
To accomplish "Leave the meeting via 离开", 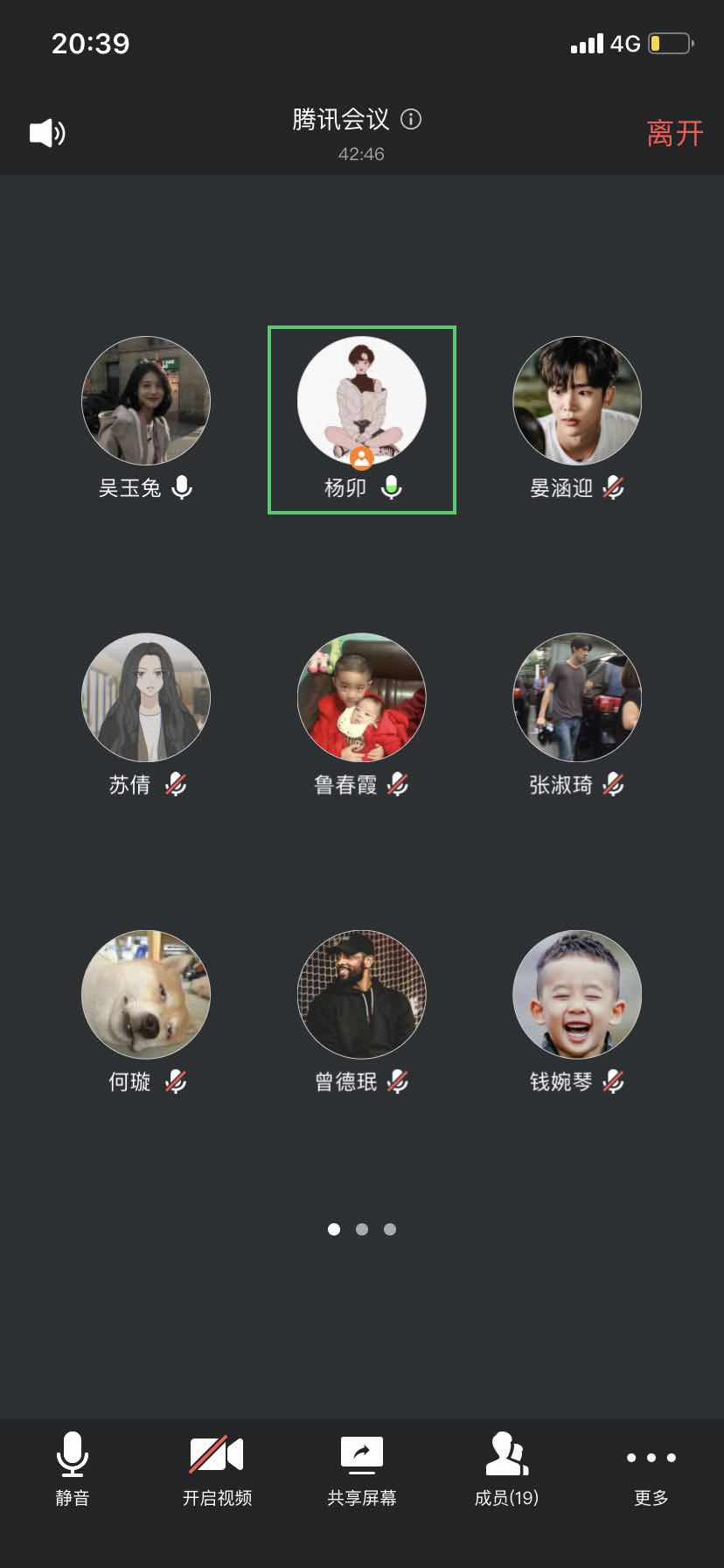I will 674,133.
